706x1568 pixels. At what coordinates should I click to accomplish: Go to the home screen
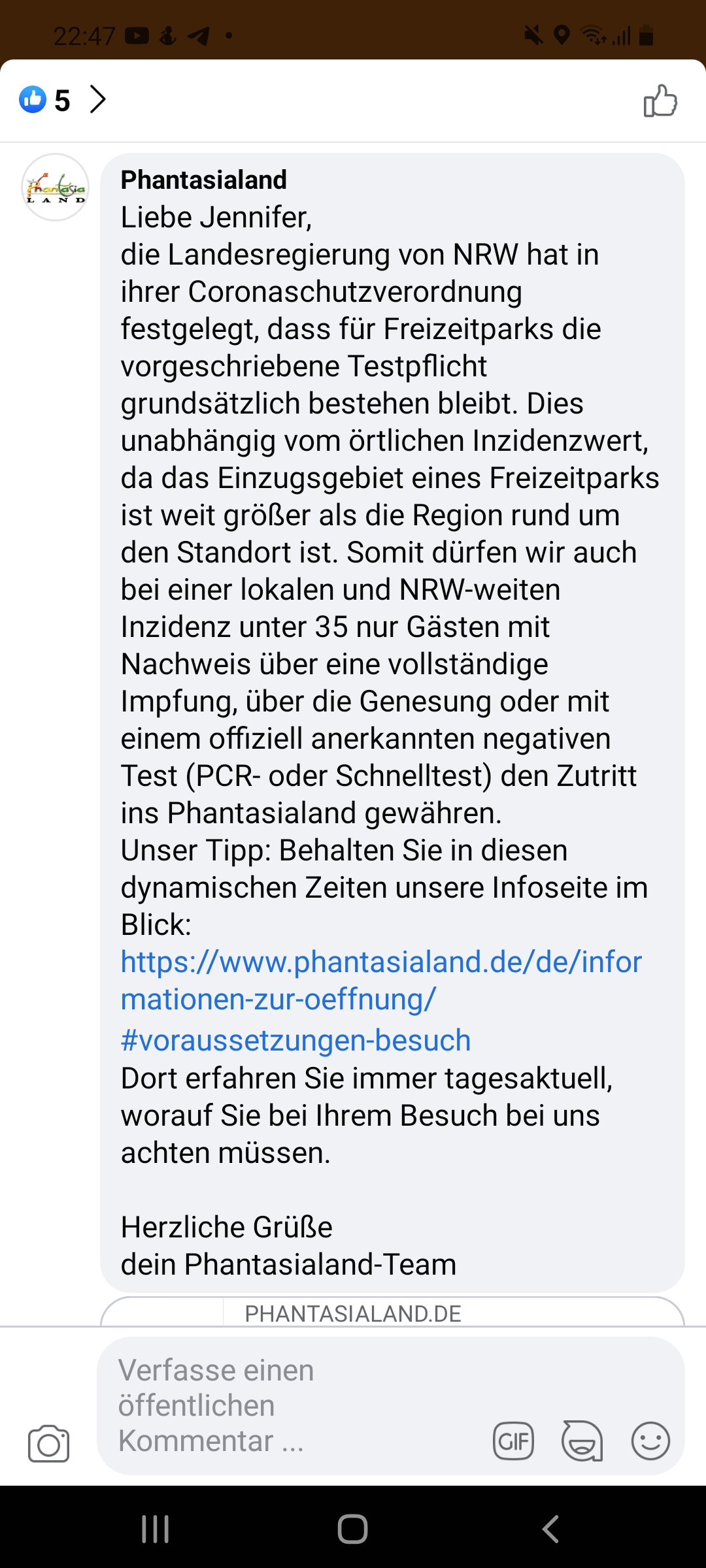pos(352,1529)
